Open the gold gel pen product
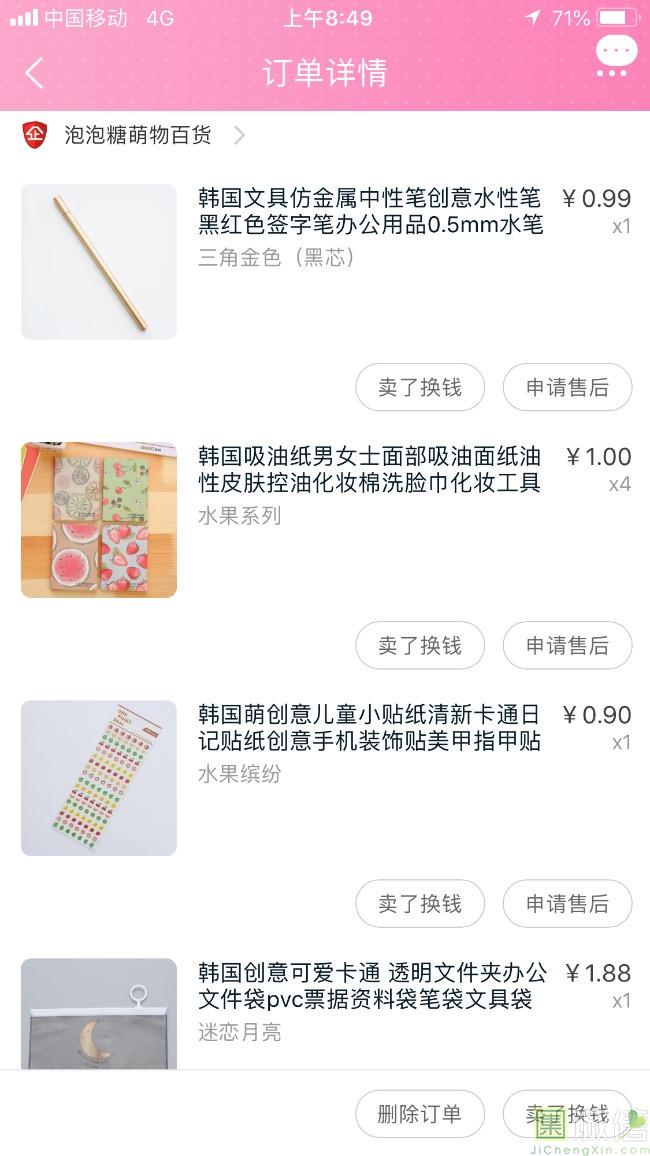650x1156 pixels. 99,262
